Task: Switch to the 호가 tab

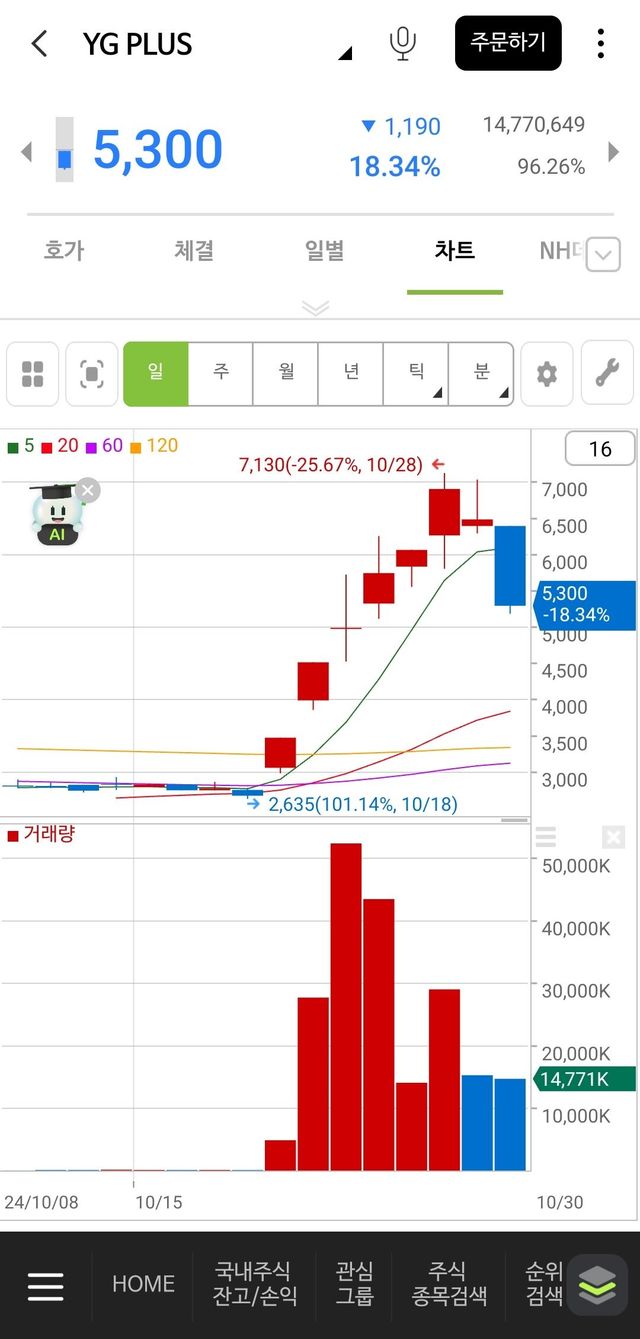Action: [64, 250]
